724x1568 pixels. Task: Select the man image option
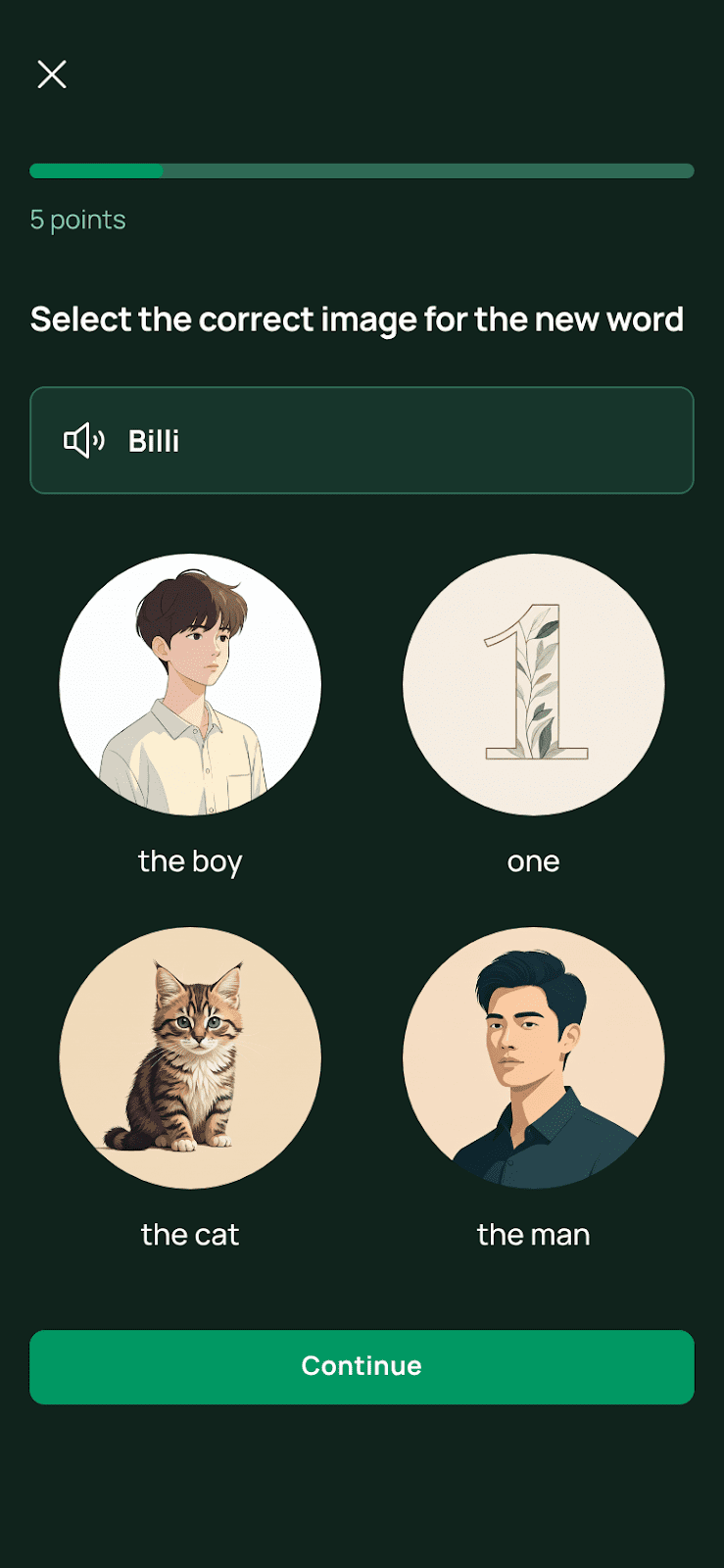point(533,1058)
